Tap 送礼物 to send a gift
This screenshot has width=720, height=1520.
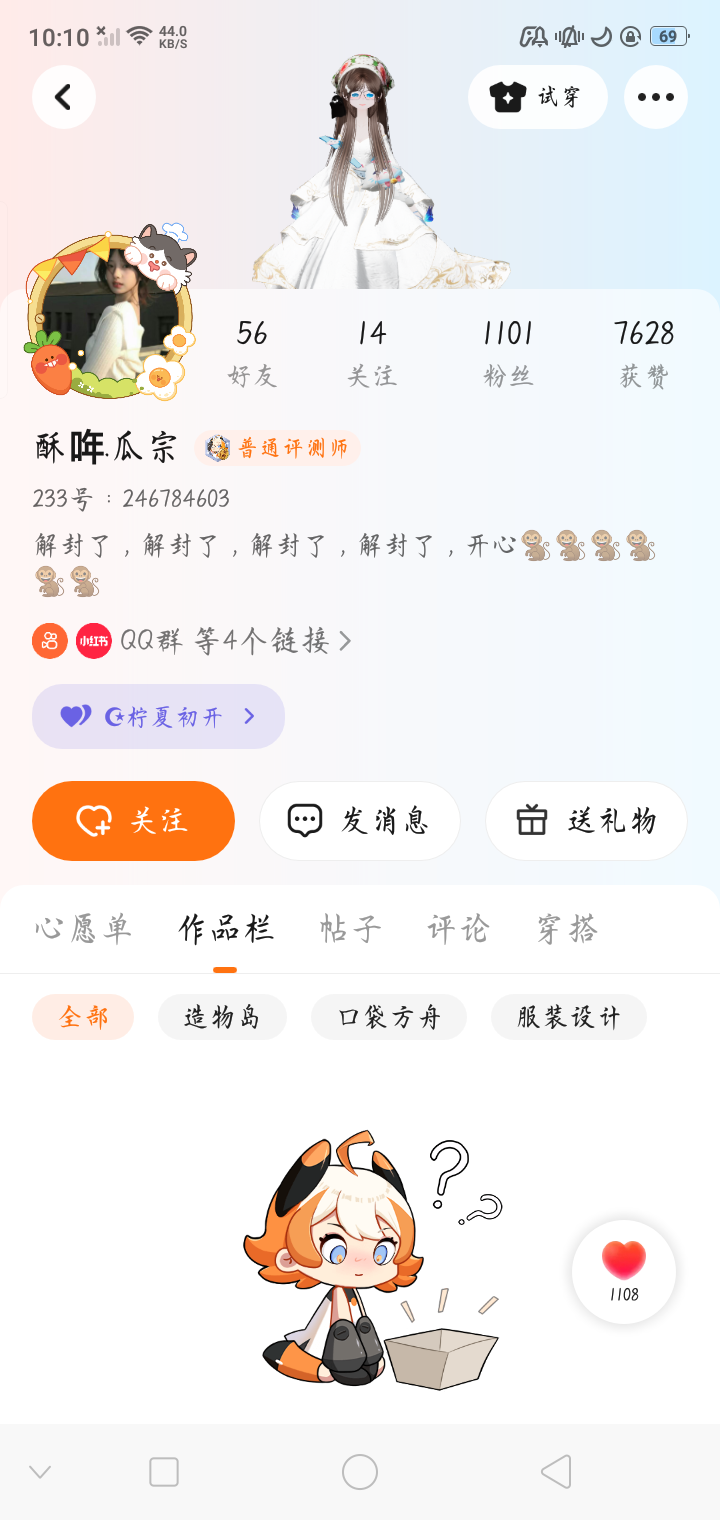586,821
